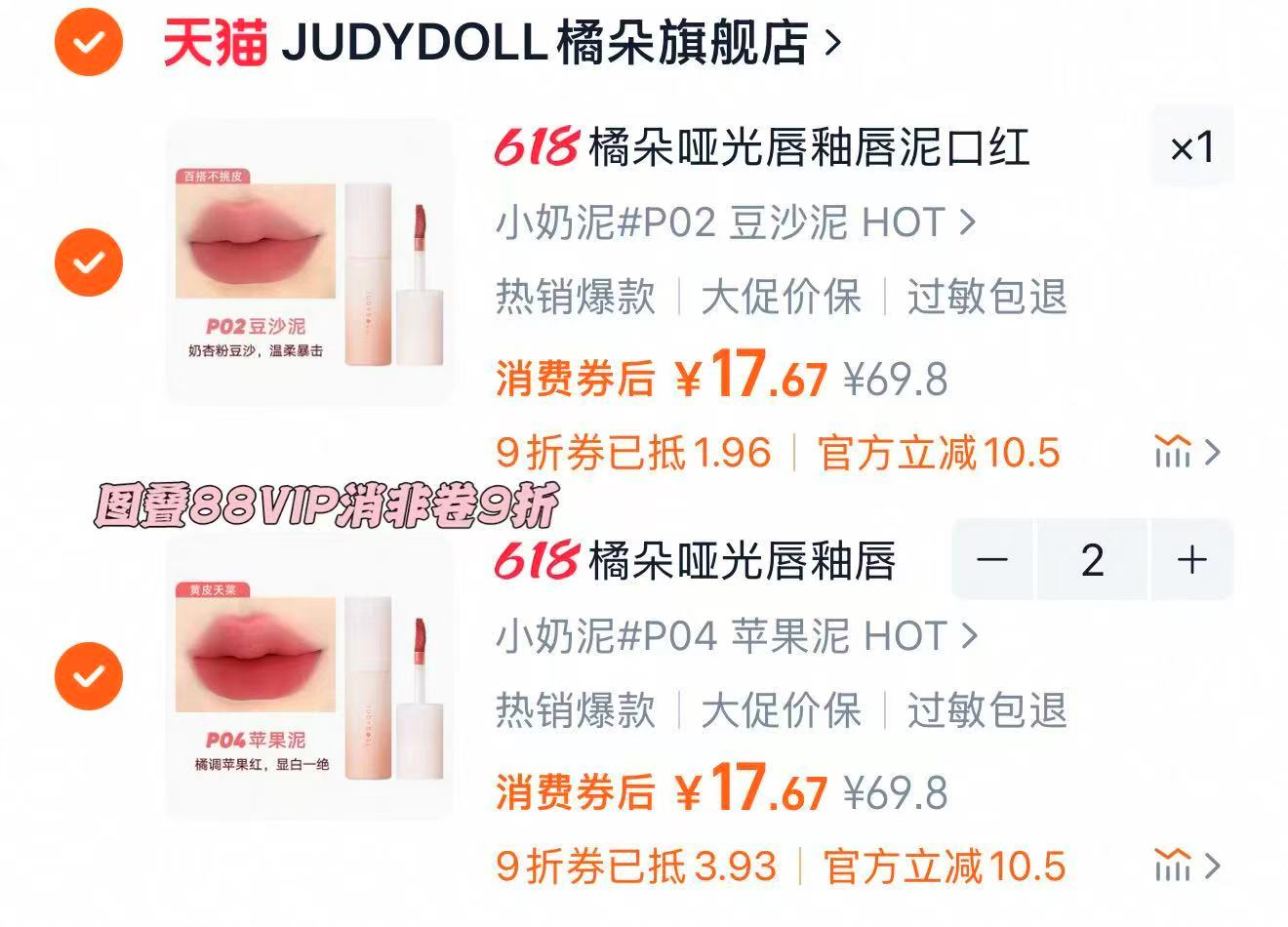
Task: Increase P04 苹果泥 quantity with plus
Action: tap(1192, 560)
